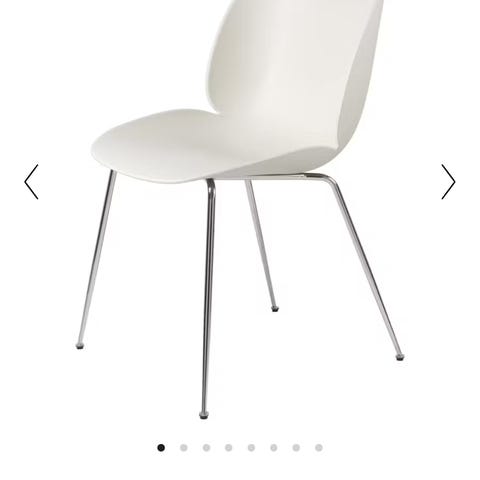Show the next product image
Image resolution: width=480 pixels, height=480 pixels.
[448, 182]
